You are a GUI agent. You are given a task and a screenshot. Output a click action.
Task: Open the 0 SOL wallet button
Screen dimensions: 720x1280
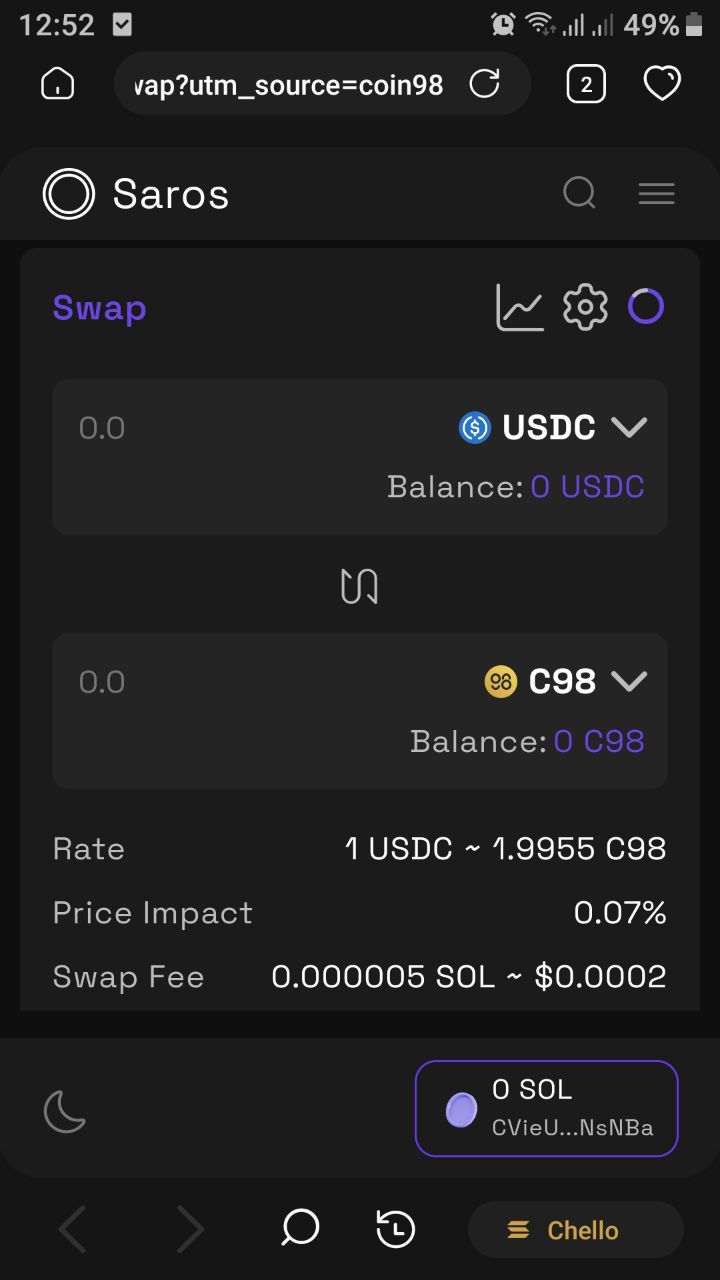coord(547,1108)
